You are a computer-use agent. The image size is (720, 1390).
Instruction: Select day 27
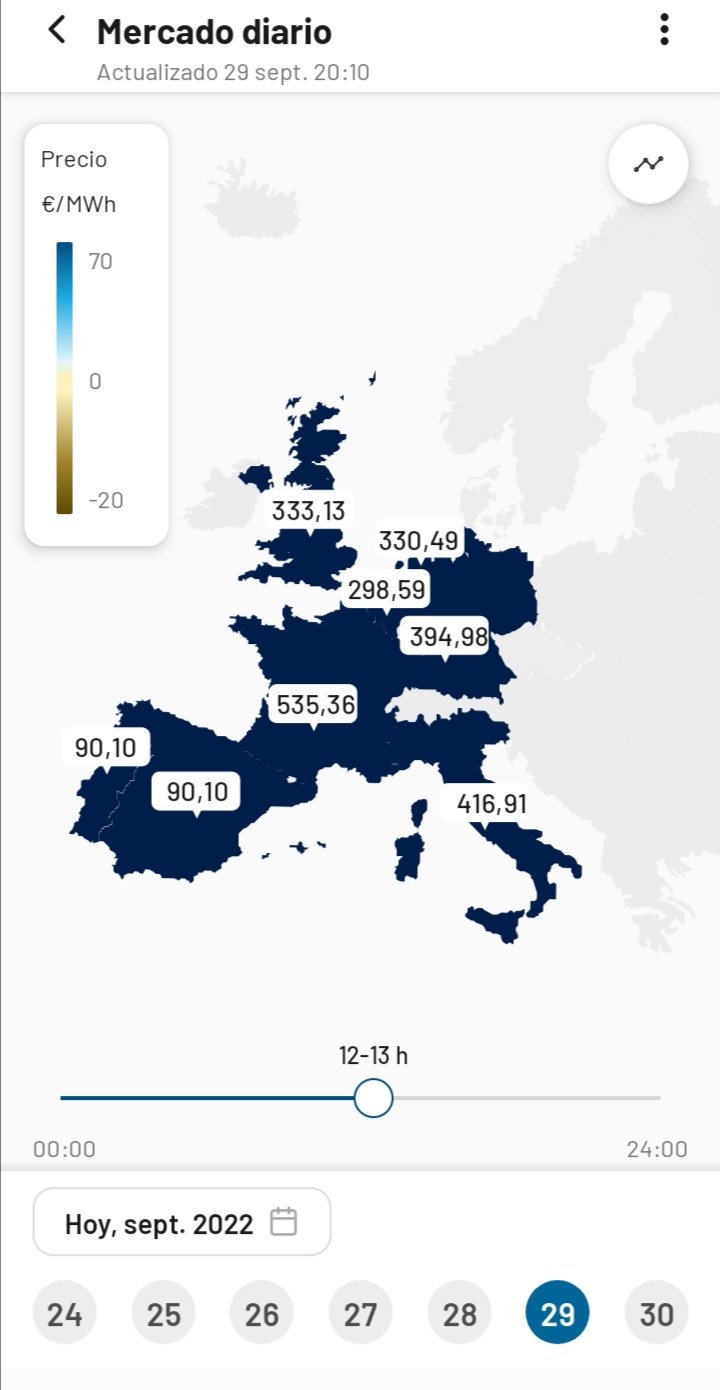(x=360, y=1313)
